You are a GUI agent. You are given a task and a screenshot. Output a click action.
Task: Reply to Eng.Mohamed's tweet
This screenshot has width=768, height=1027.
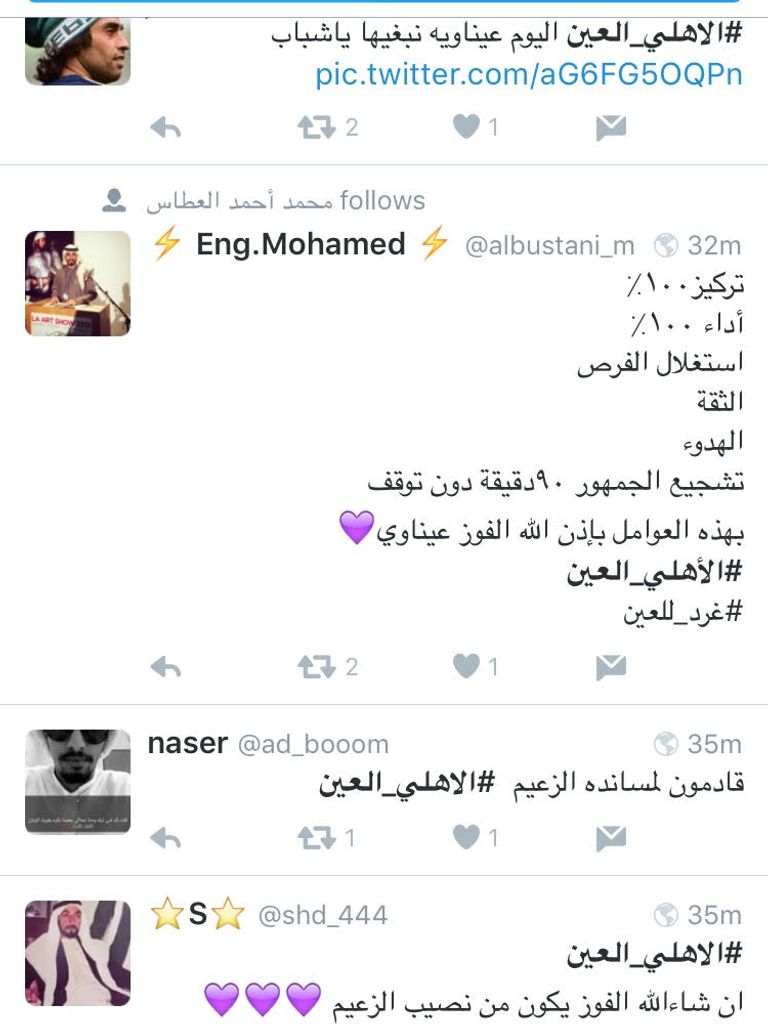(x=165, y=667)
